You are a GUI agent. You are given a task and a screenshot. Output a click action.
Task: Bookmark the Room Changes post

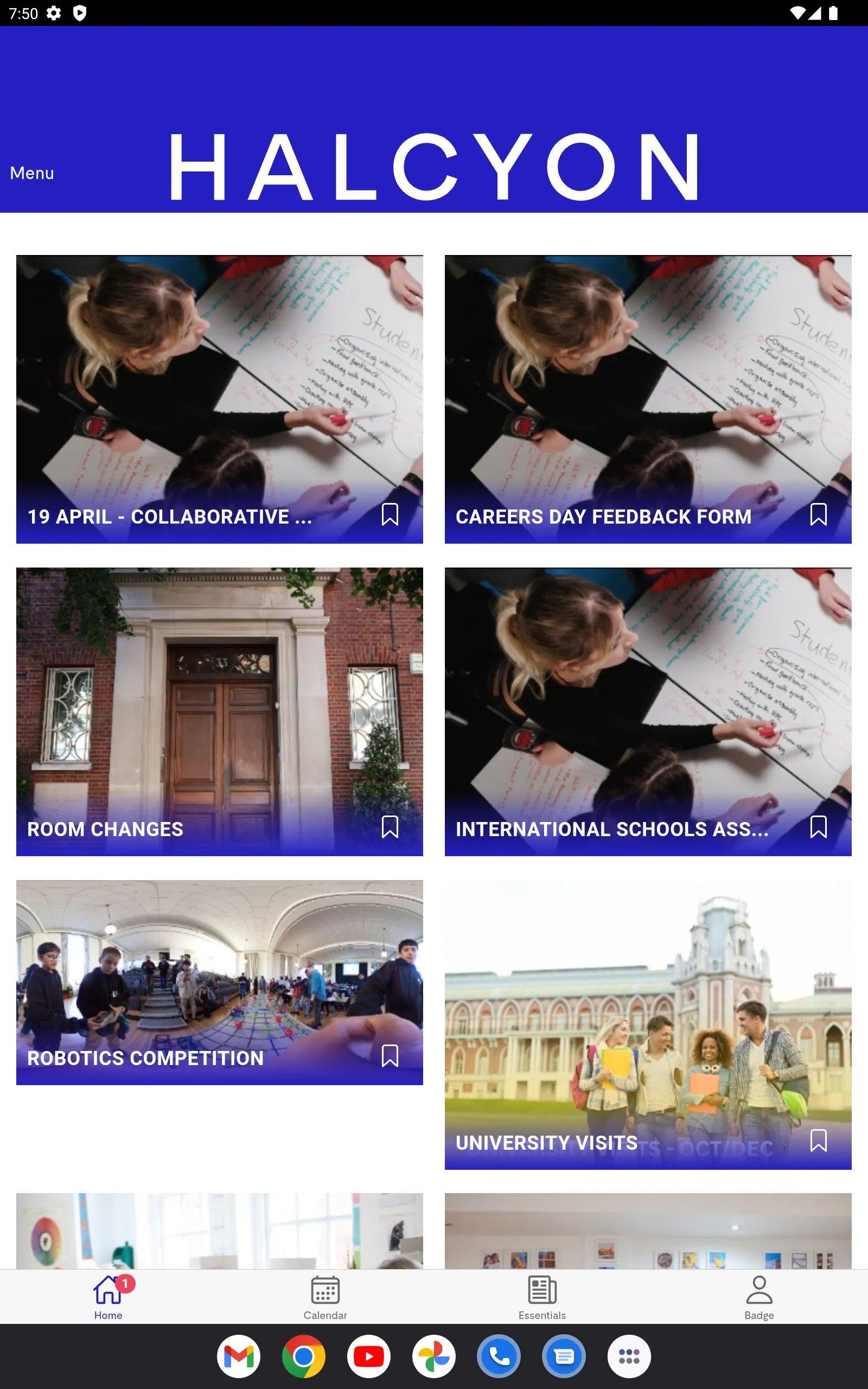pos(390,827)
